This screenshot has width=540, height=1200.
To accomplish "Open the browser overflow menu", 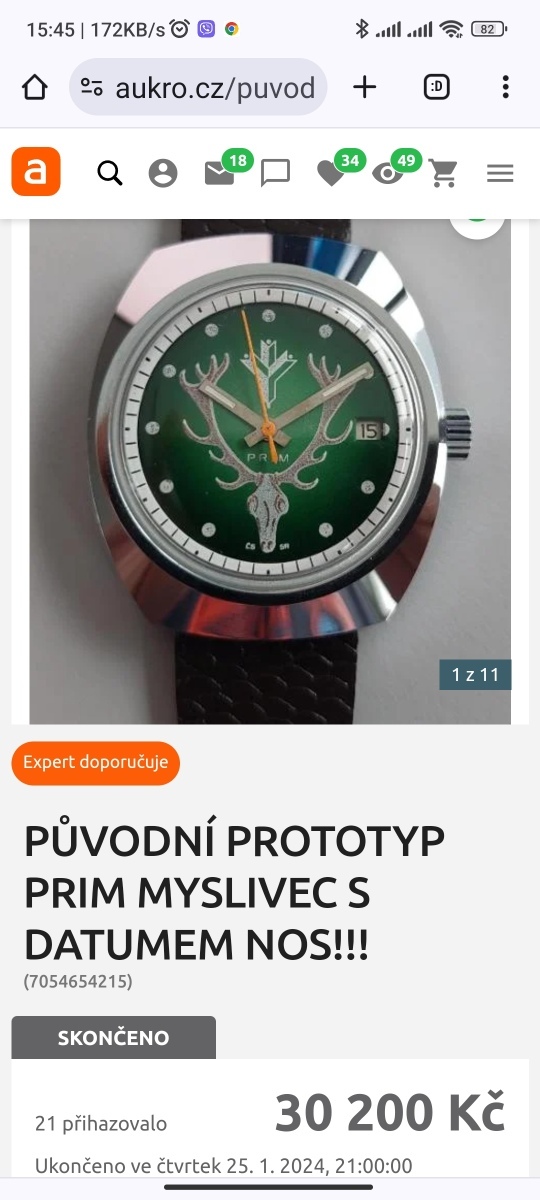I will tap(506, 87).
